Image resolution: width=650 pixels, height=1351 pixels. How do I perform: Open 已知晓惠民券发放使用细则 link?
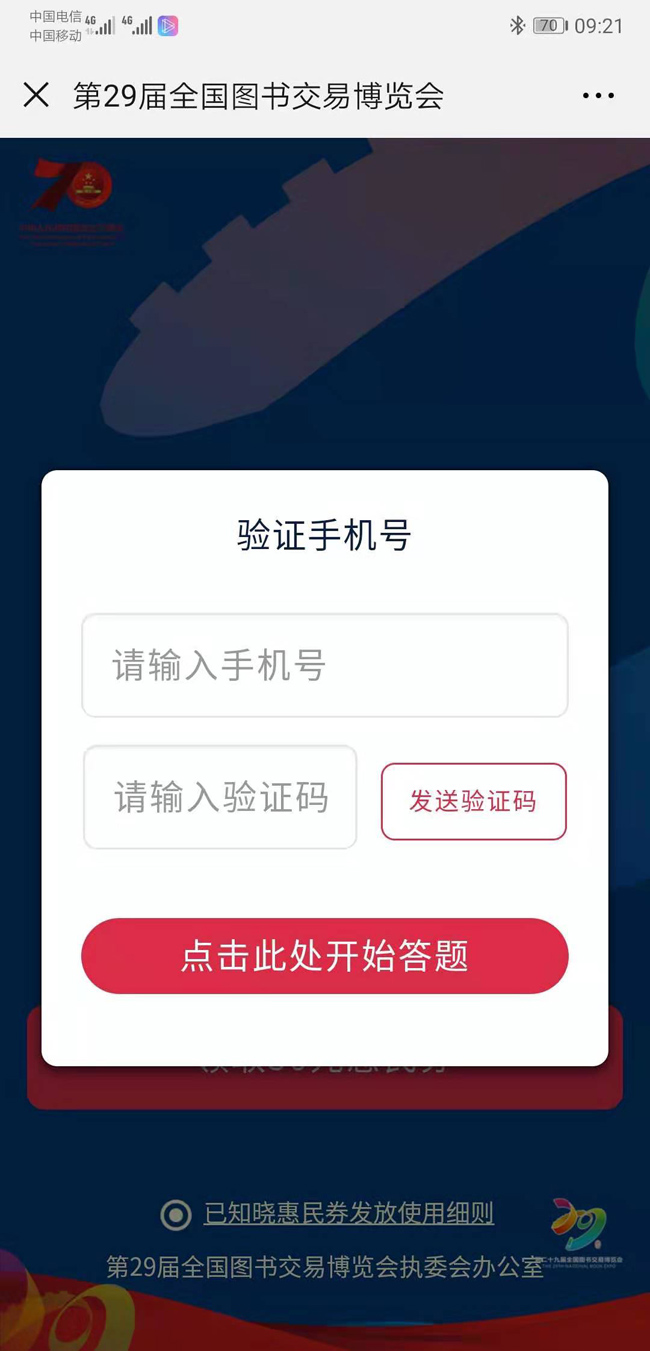[349, 1214]
